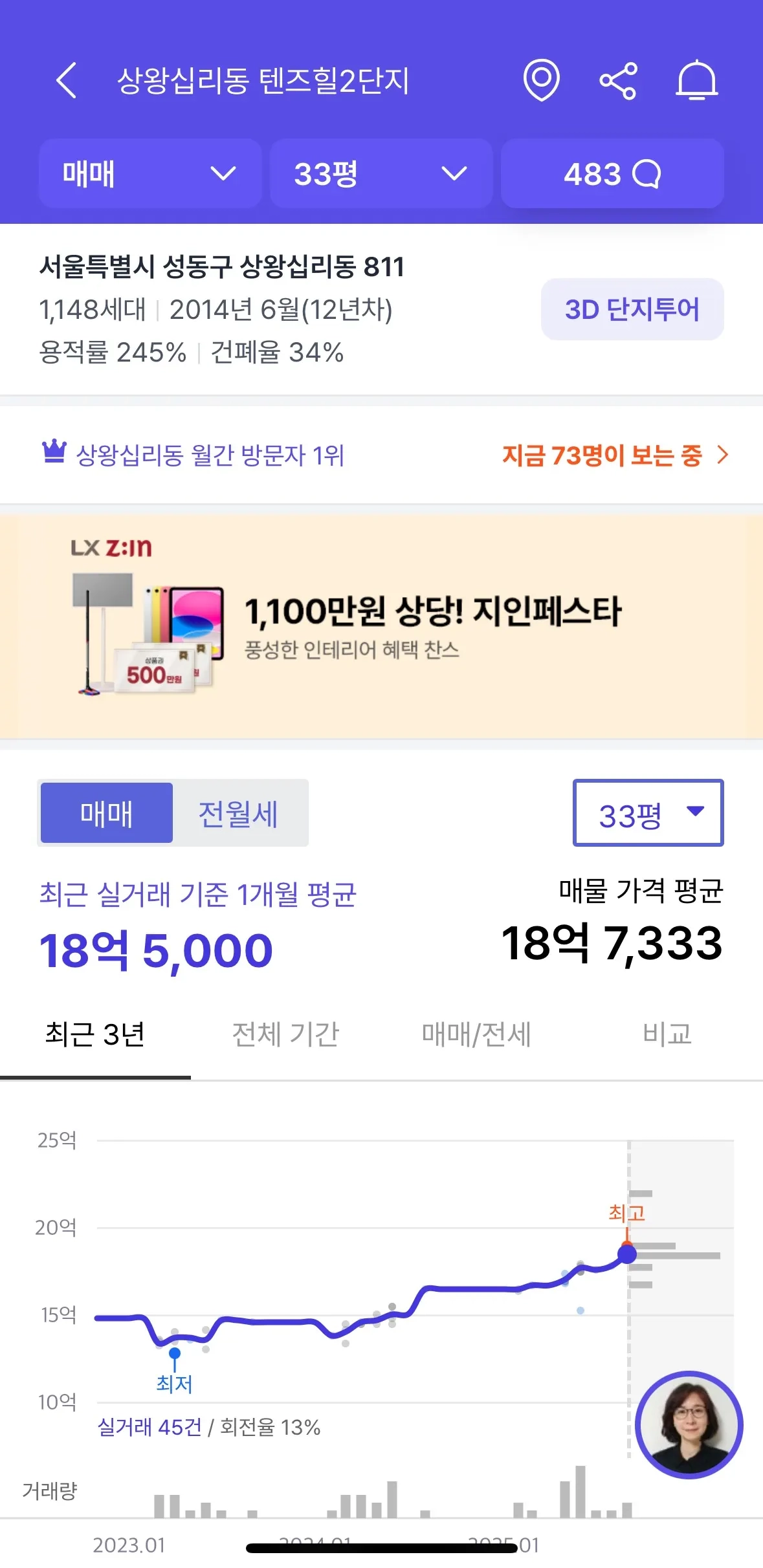Open the LX Z:IN 지인페스타 banner
763x1568 pixels.
pyautogui.click(x=381, y=626)
